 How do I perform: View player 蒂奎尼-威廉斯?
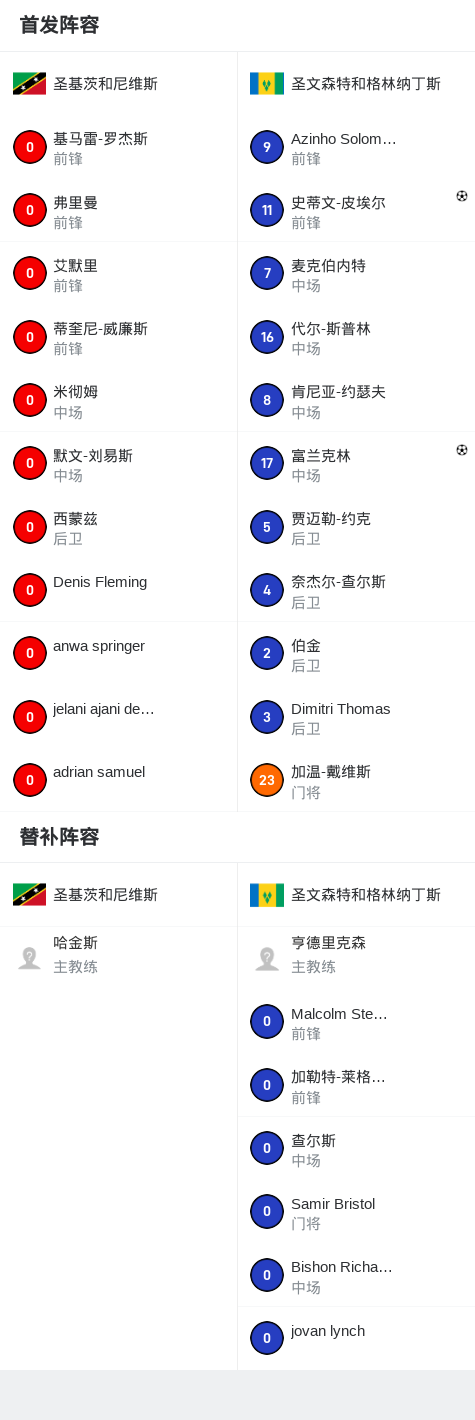[x=118, y=337]
